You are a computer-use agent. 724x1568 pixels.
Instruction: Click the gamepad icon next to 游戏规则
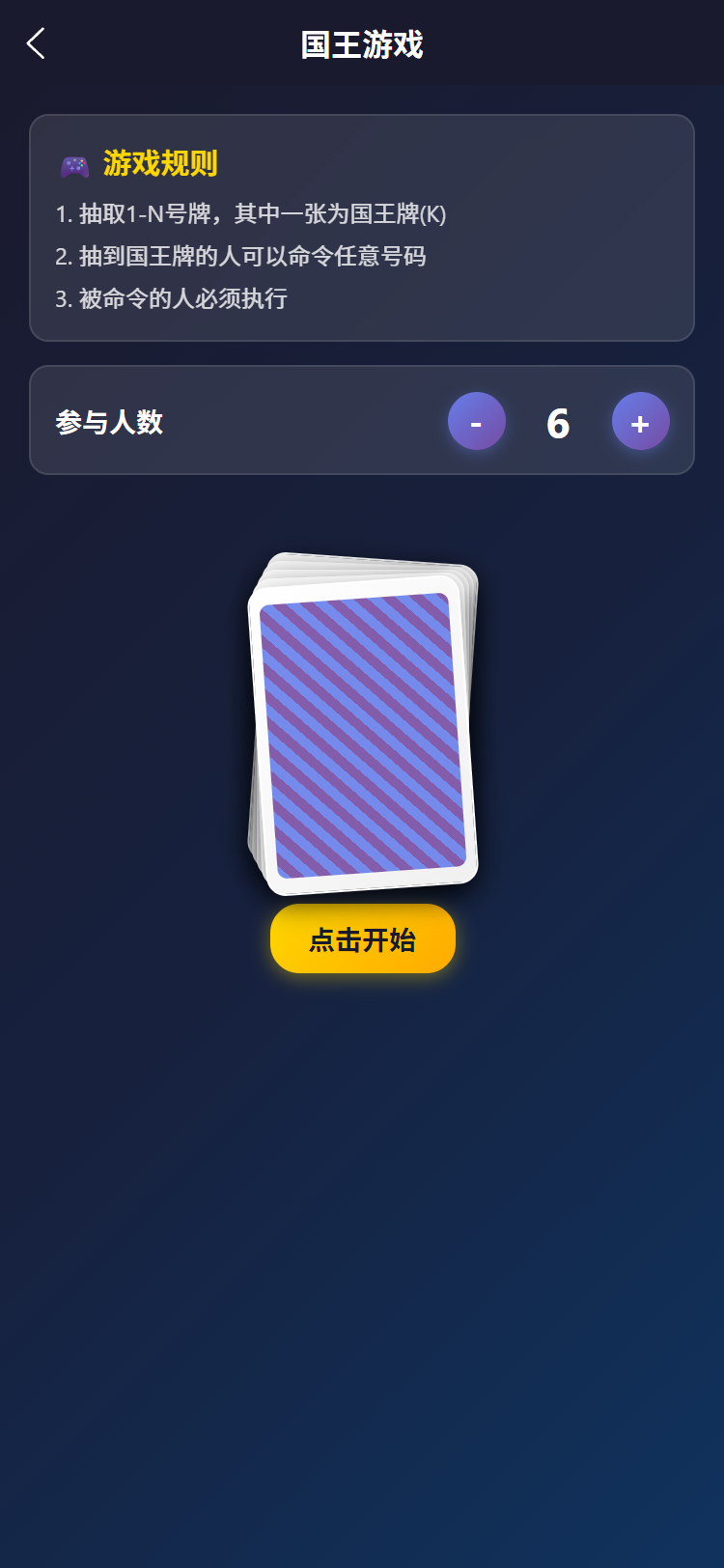[74, 164]
